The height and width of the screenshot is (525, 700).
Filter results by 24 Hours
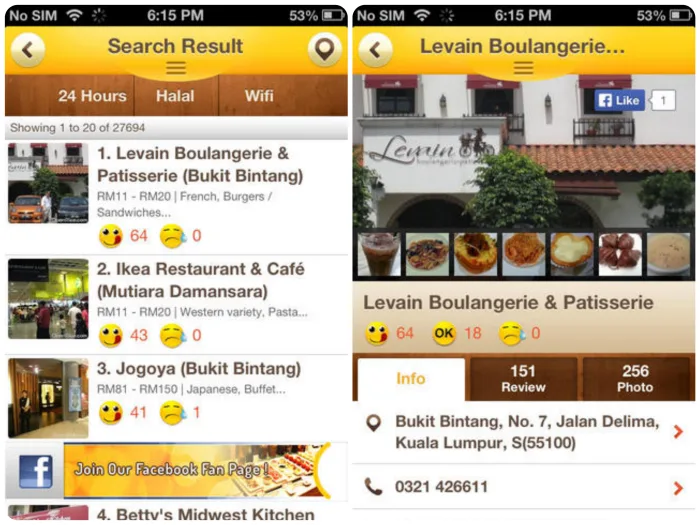click(93, 96)
